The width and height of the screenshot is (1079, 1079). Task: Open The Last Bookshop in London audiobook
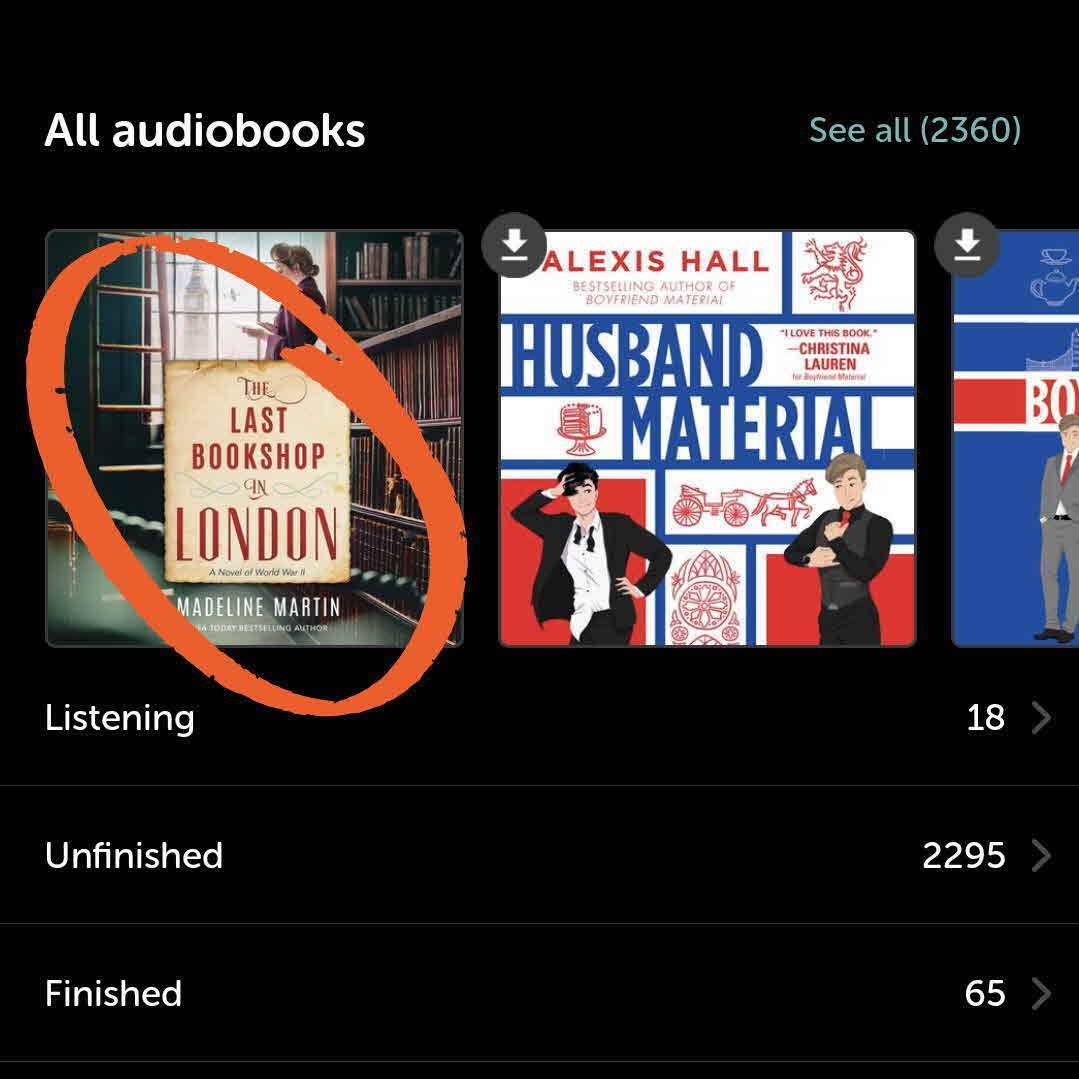pos(254,440)
